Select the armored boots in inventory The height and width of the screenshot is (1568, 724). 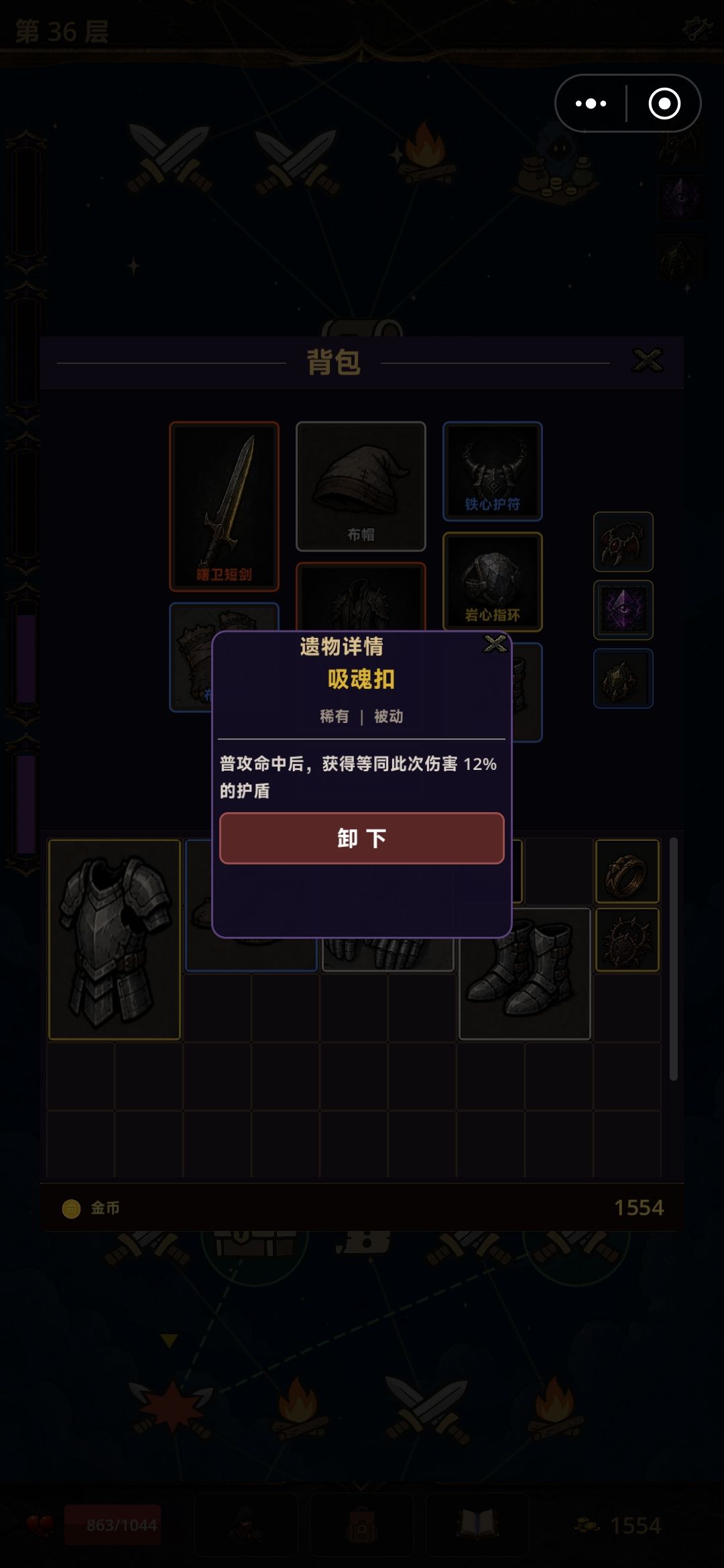[x=525, y=973]
